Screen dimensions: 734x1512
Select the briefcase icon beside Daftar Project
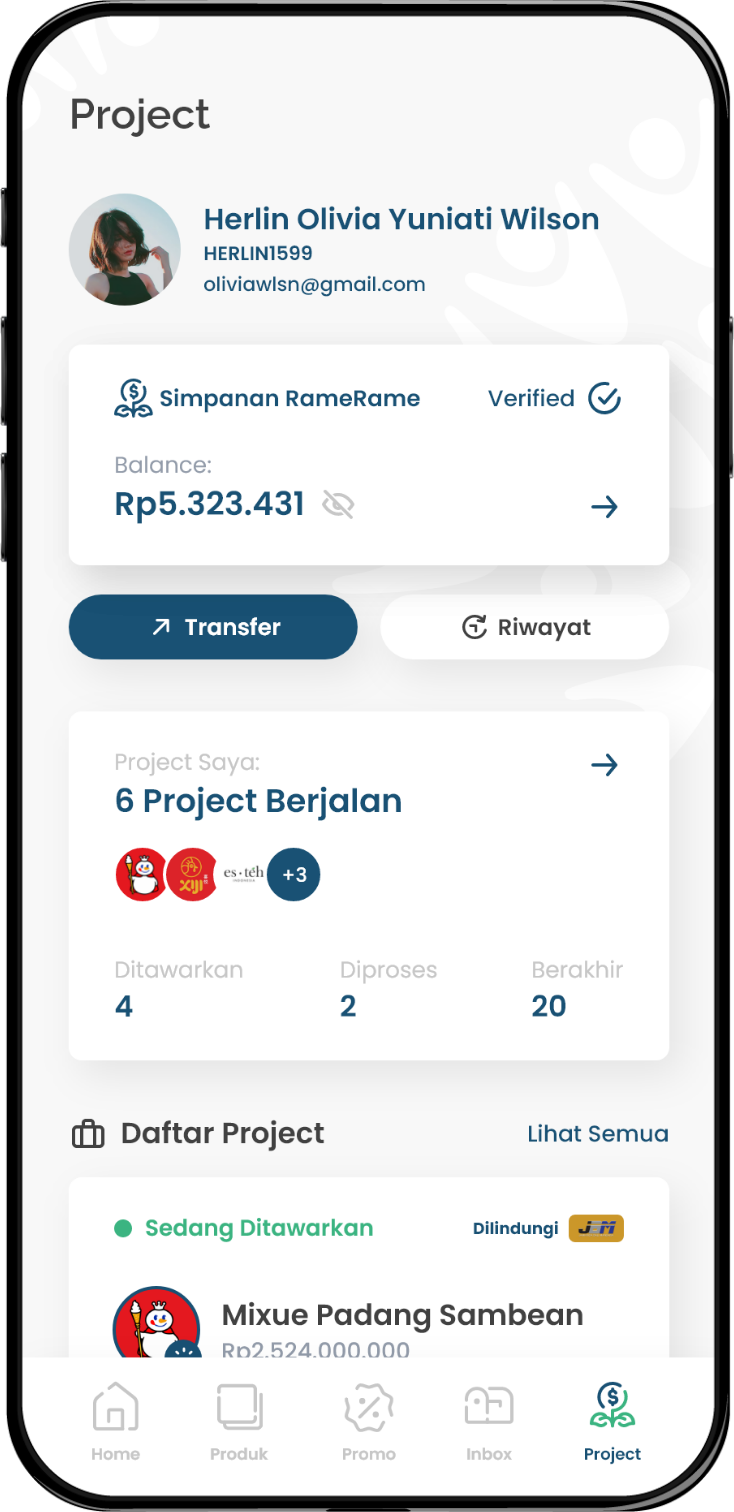coord(88,1133)
